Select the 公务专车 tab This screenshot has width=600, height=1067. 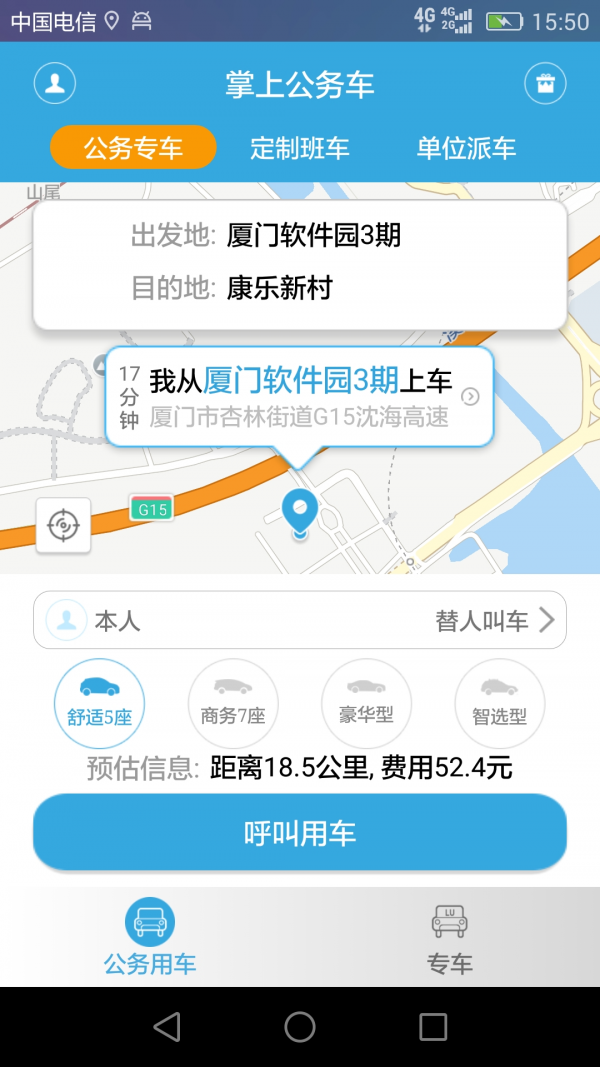pyautogui.click(x=133, y=148)
